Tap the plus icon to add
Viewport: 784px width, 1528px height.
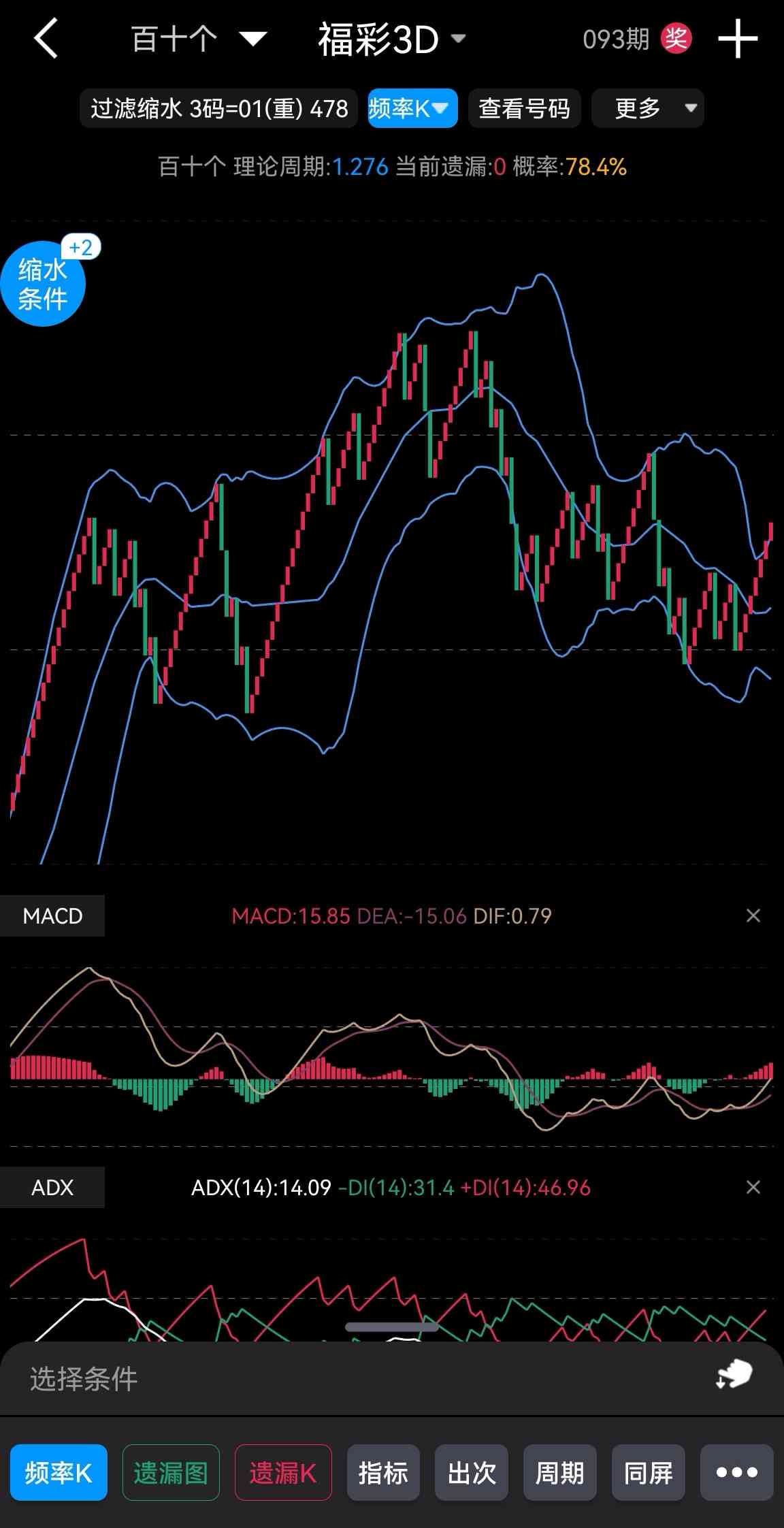click(x=738, y=39)
